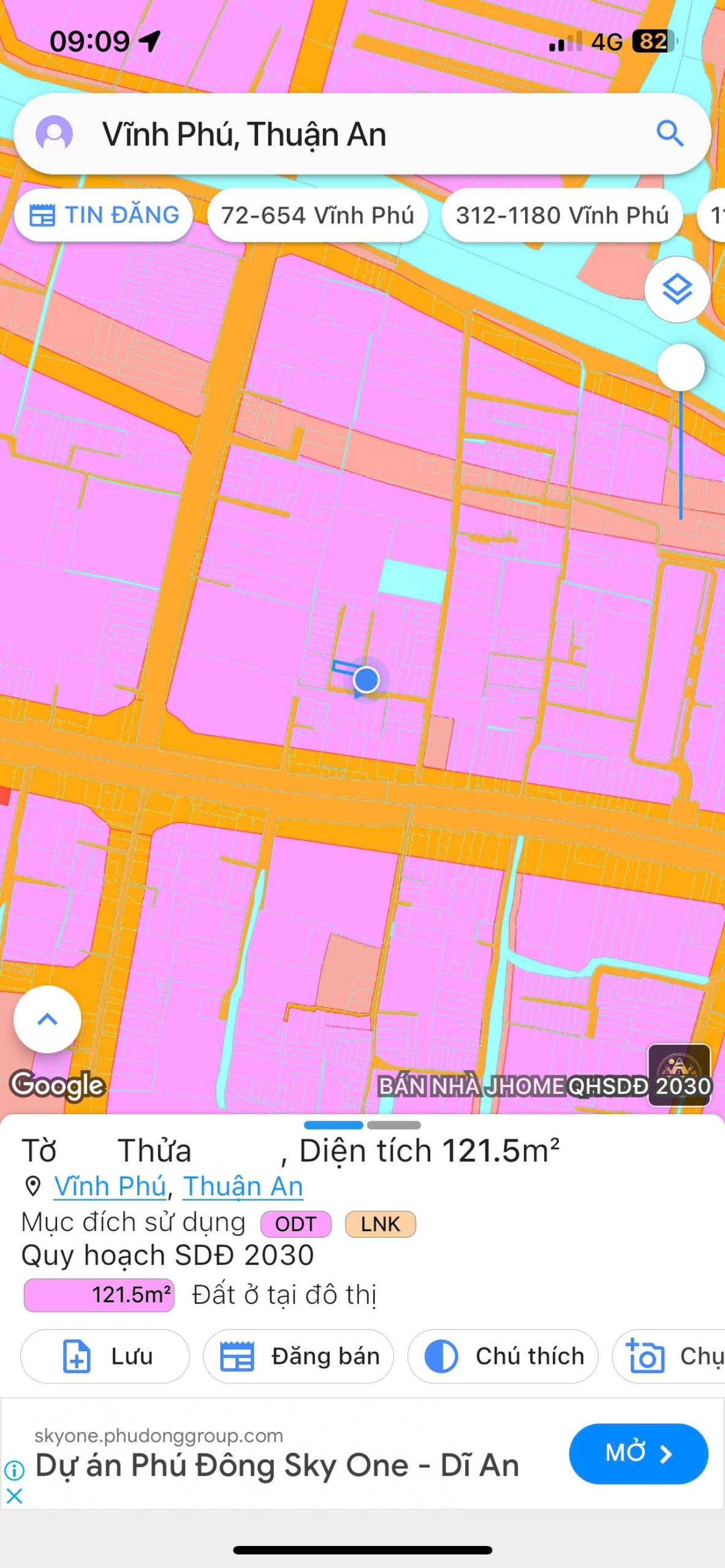Open the TIN ĐĂNG listings chip
The height and width of the screenshot is (1568, 725).
(104, 215)
